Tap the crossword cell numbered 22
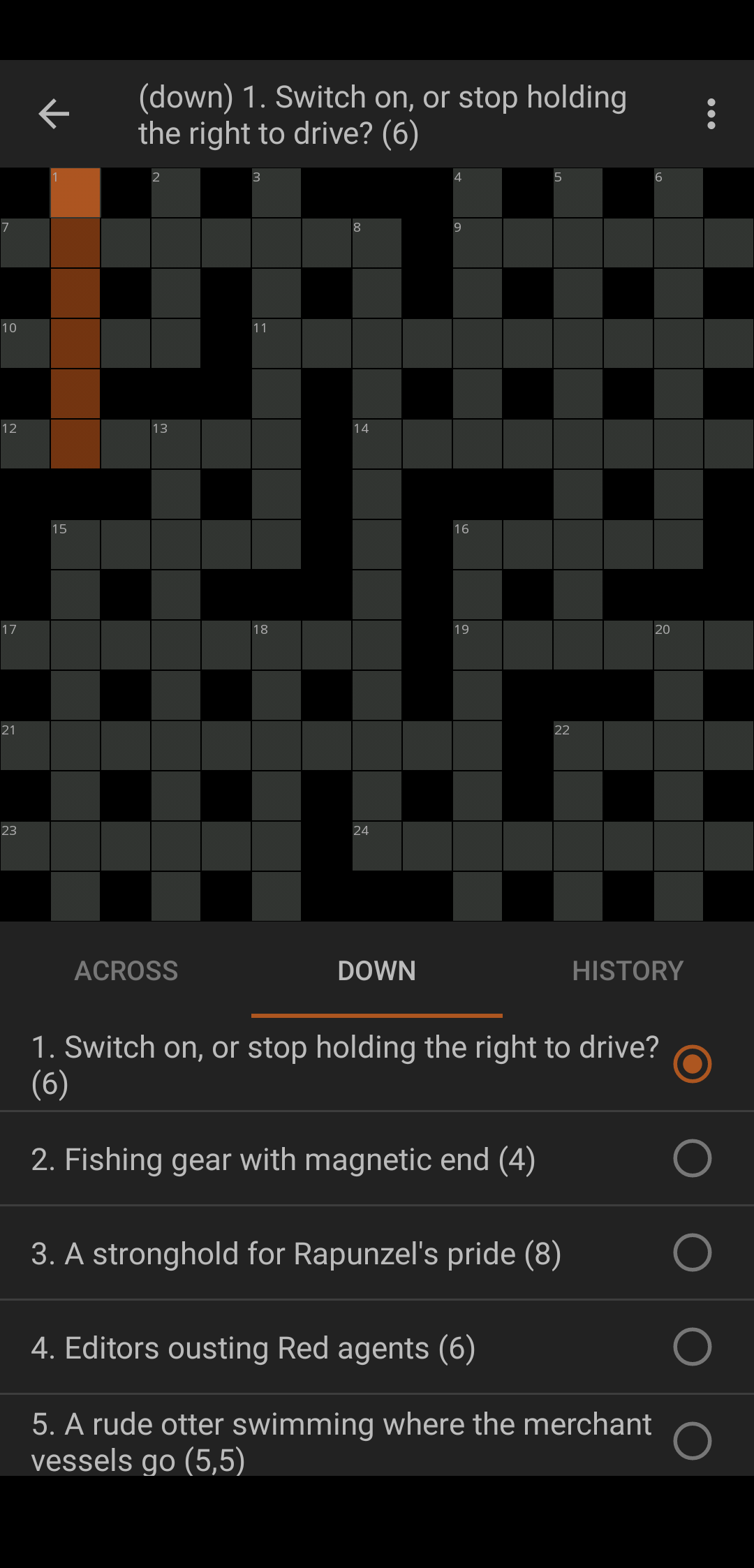This screenshot has height=1568, width=754. 578,746
